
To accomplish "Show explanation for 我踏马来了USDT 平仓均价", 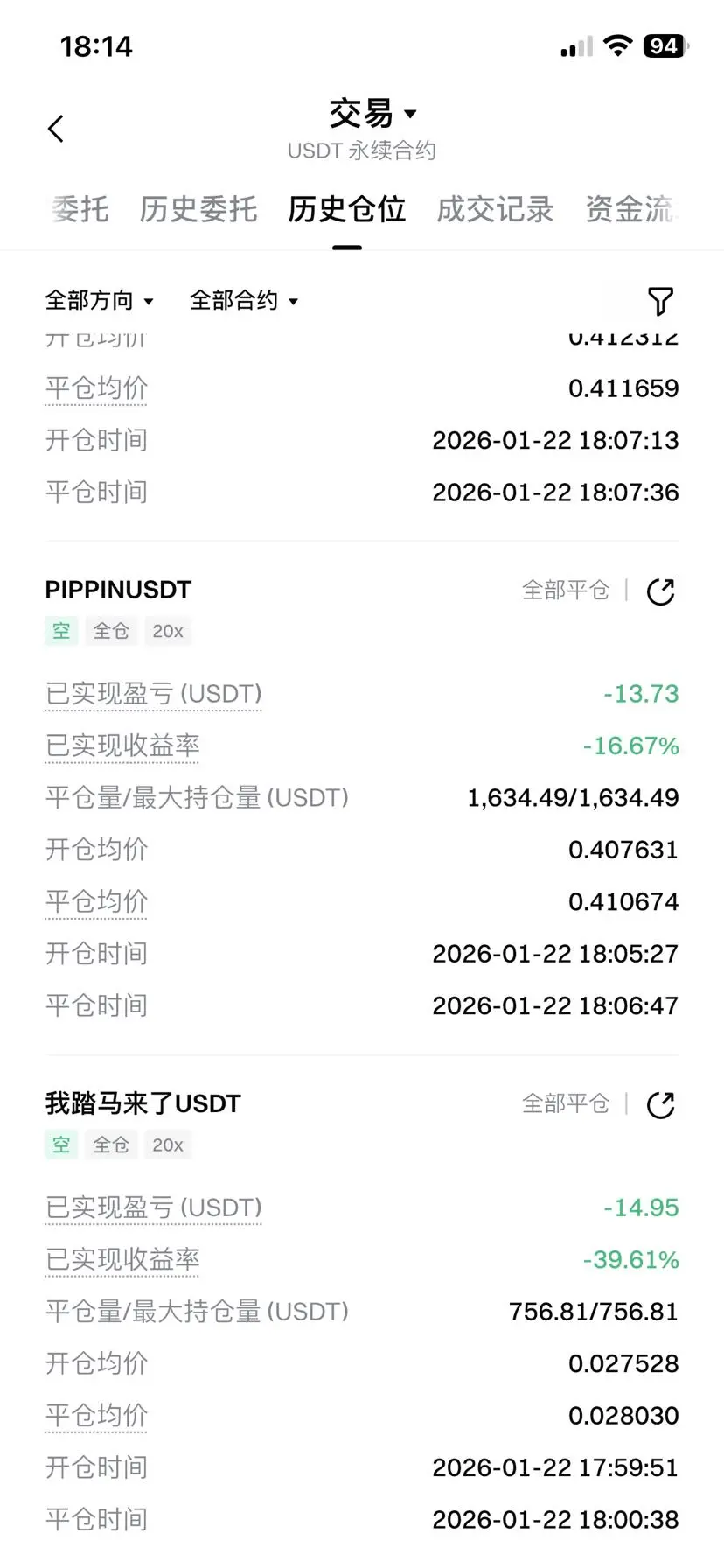I will (x=96, y=1416).
